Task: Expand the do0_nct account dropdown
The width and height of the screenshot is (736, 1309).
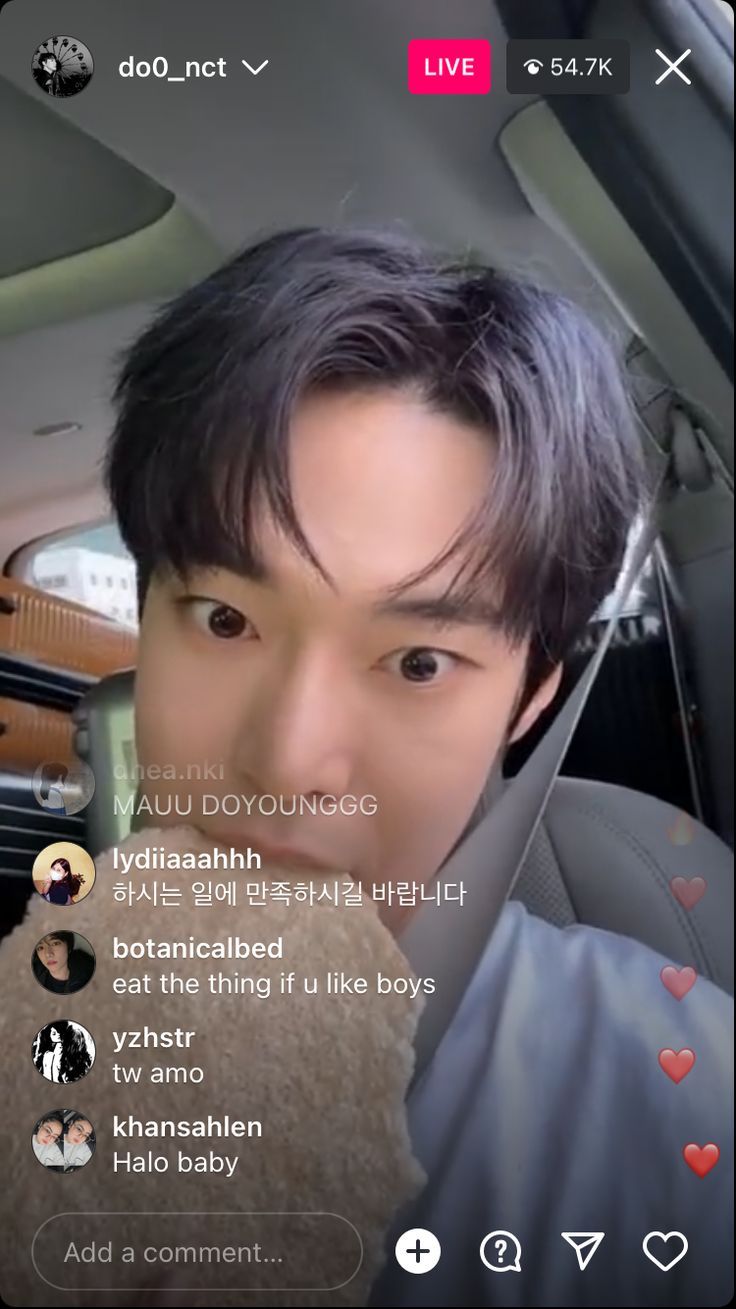Action: (255, 67)
